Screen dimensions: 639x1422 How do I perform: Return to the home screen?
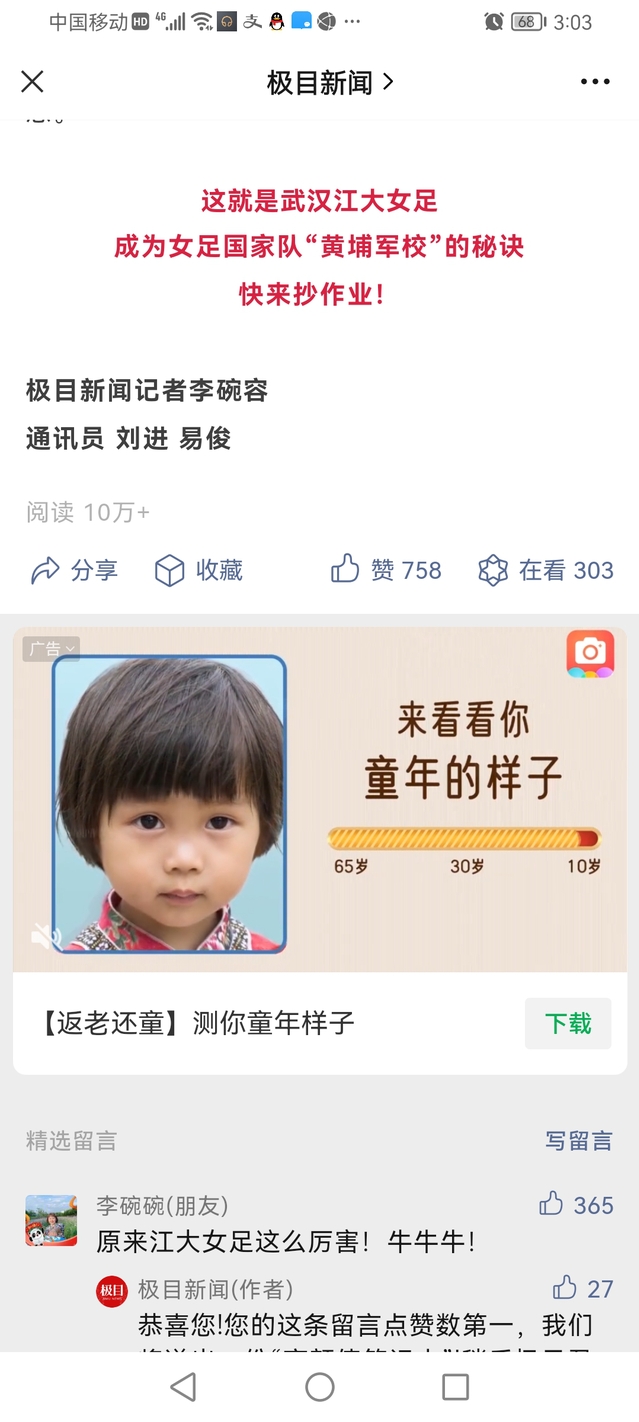click(x=320, y=1386)
